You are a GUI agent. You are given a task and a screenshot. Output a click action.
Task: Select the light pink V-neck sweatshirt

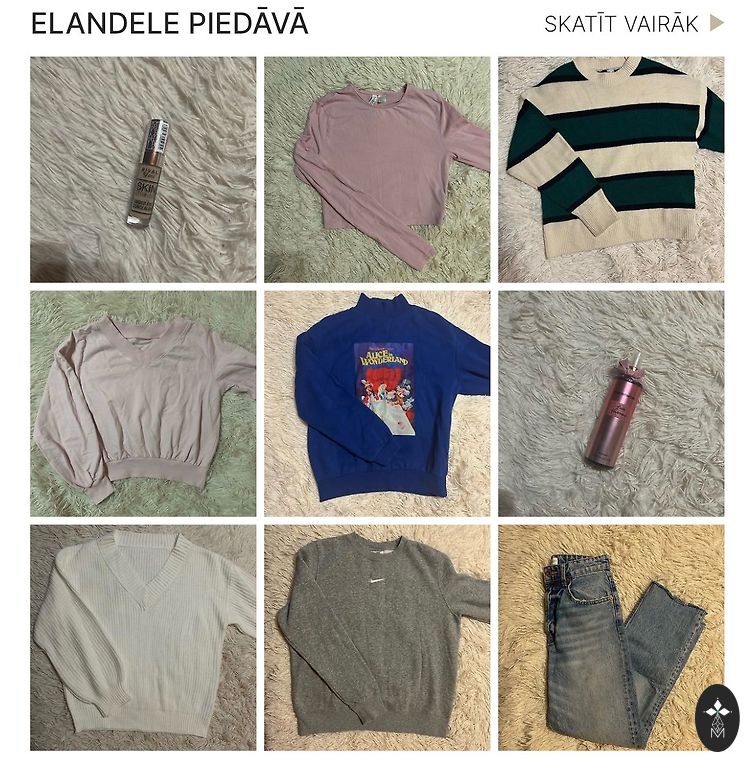pyautogui.click(x=143, y=403)
